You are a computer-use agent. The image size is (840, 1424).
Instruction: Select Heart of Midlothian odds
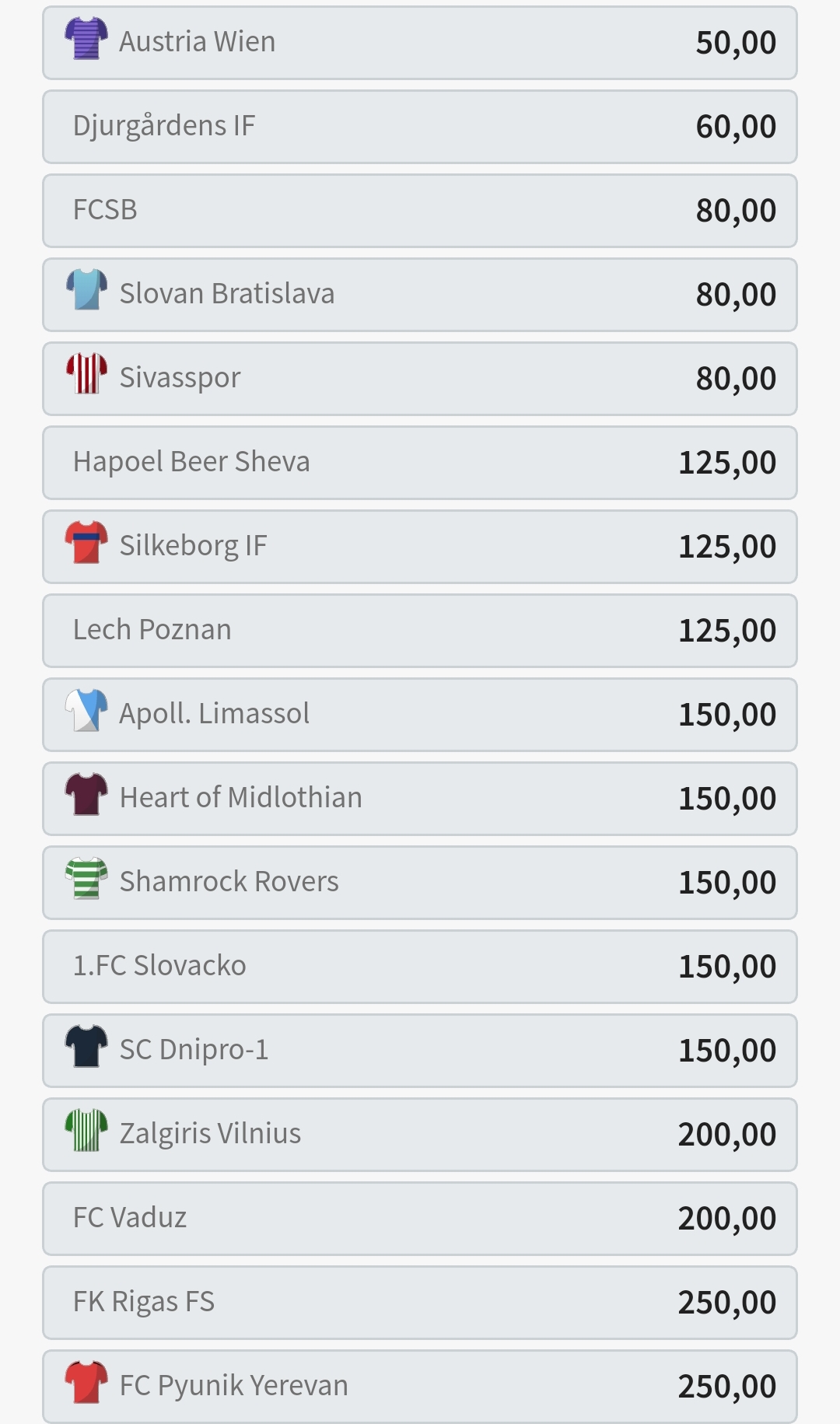pyautogui.click(x=420, y=799)
